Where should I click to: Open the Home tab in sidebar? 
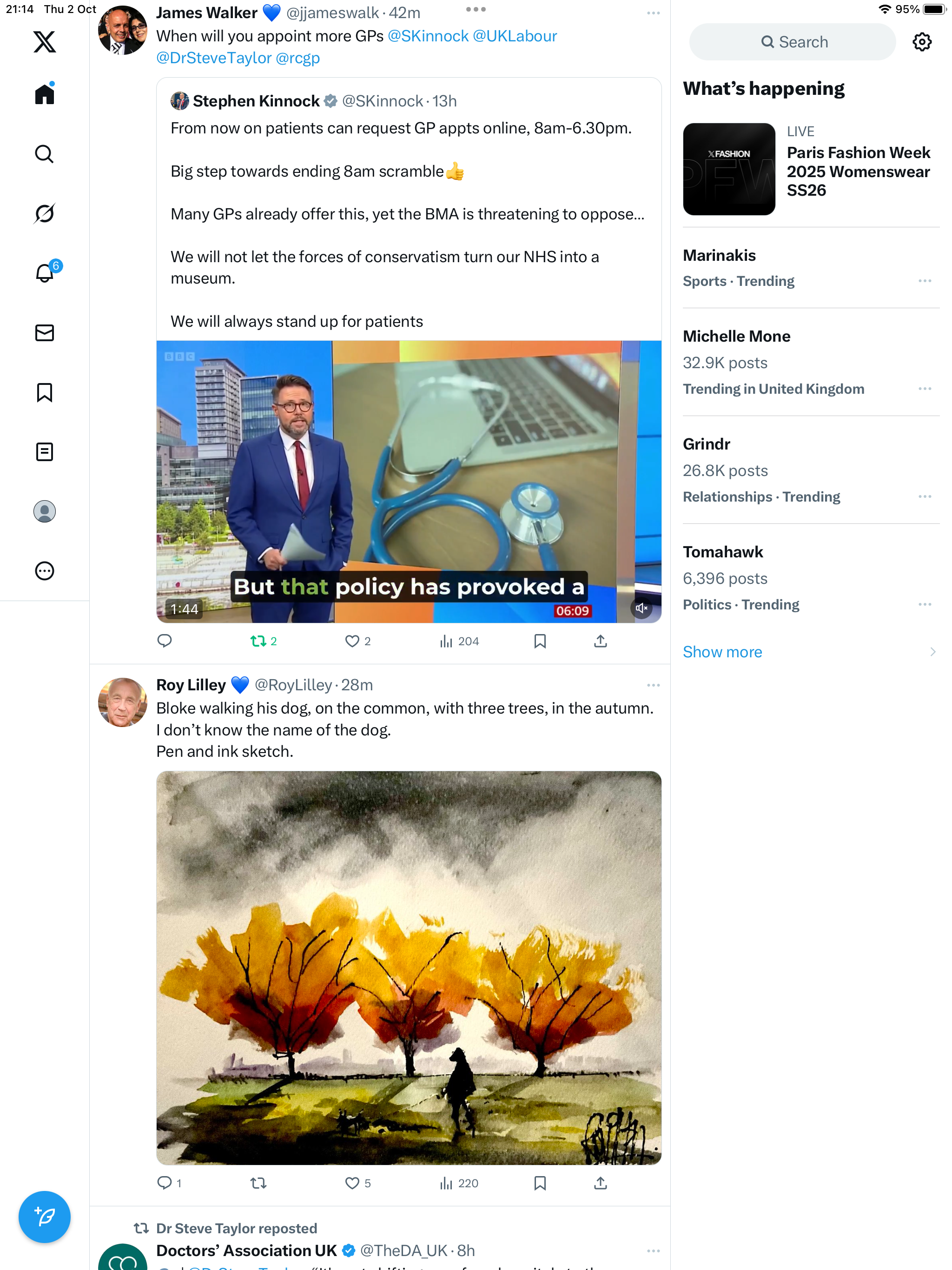point(44,94)
